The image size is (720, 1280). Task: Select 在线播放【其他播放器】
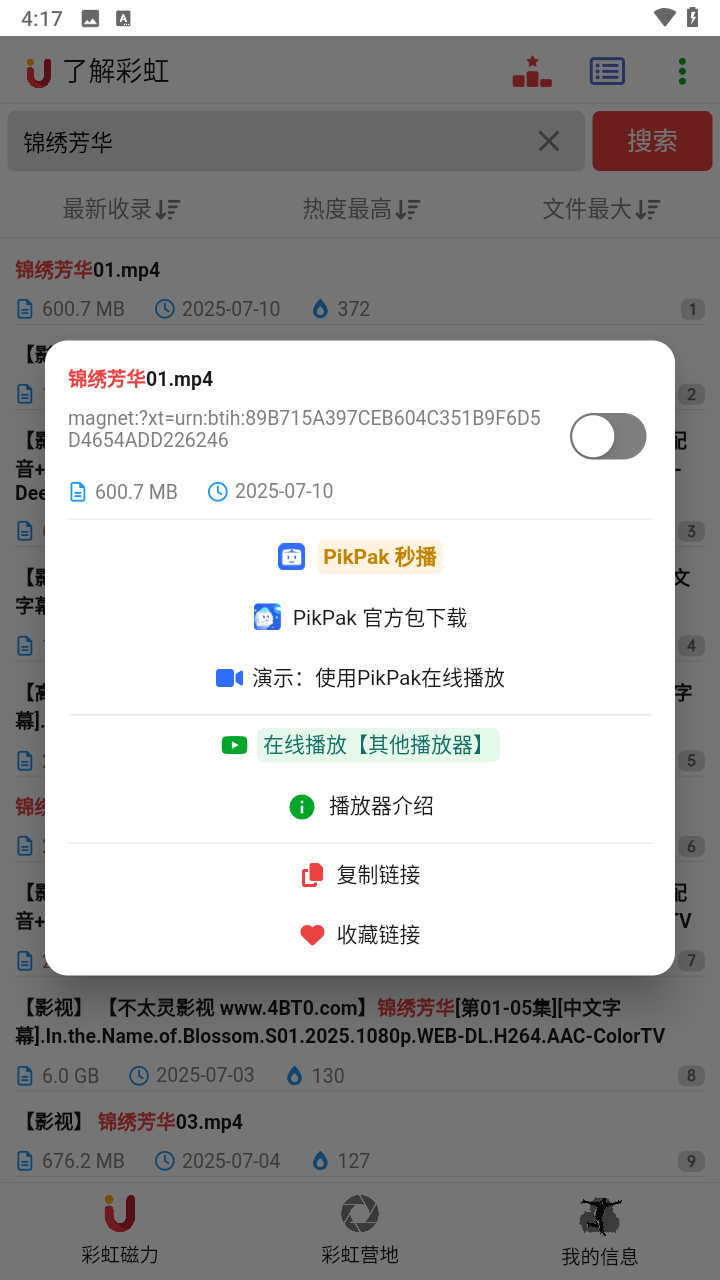click(360, 745)
